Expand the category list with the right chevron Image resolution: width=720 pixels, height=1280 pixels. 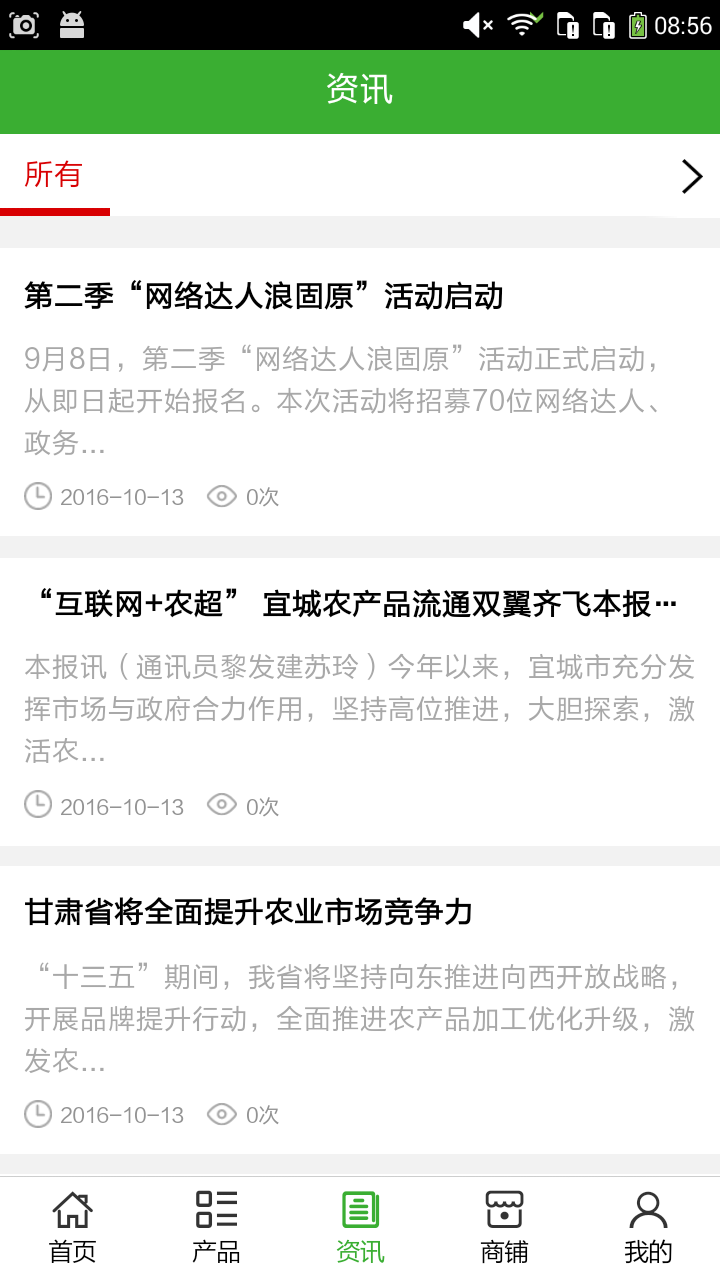click(691, 176)
